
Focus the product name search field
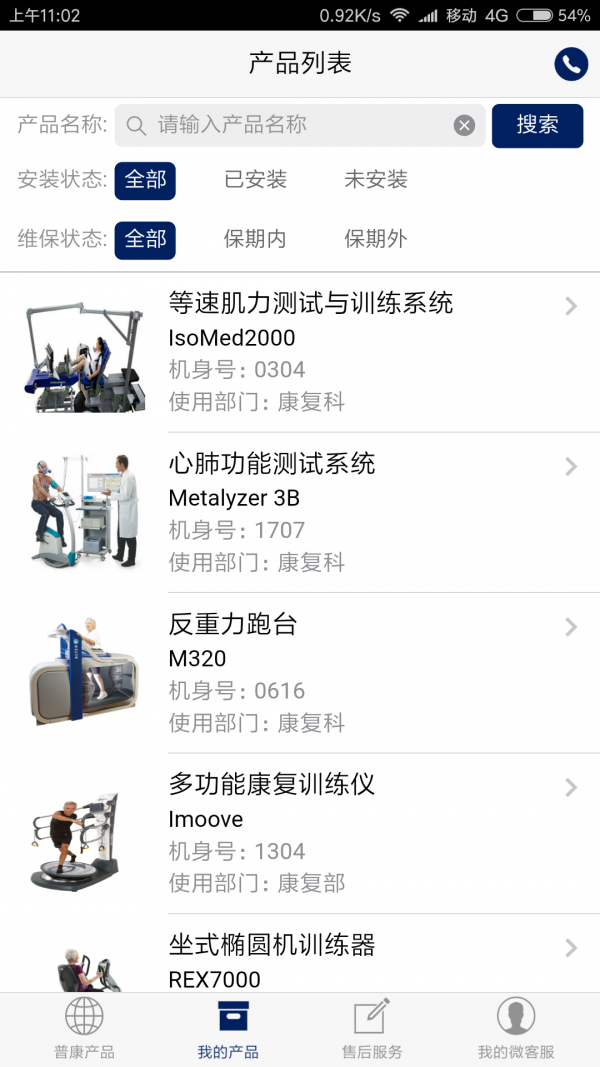tap(300, 125)
